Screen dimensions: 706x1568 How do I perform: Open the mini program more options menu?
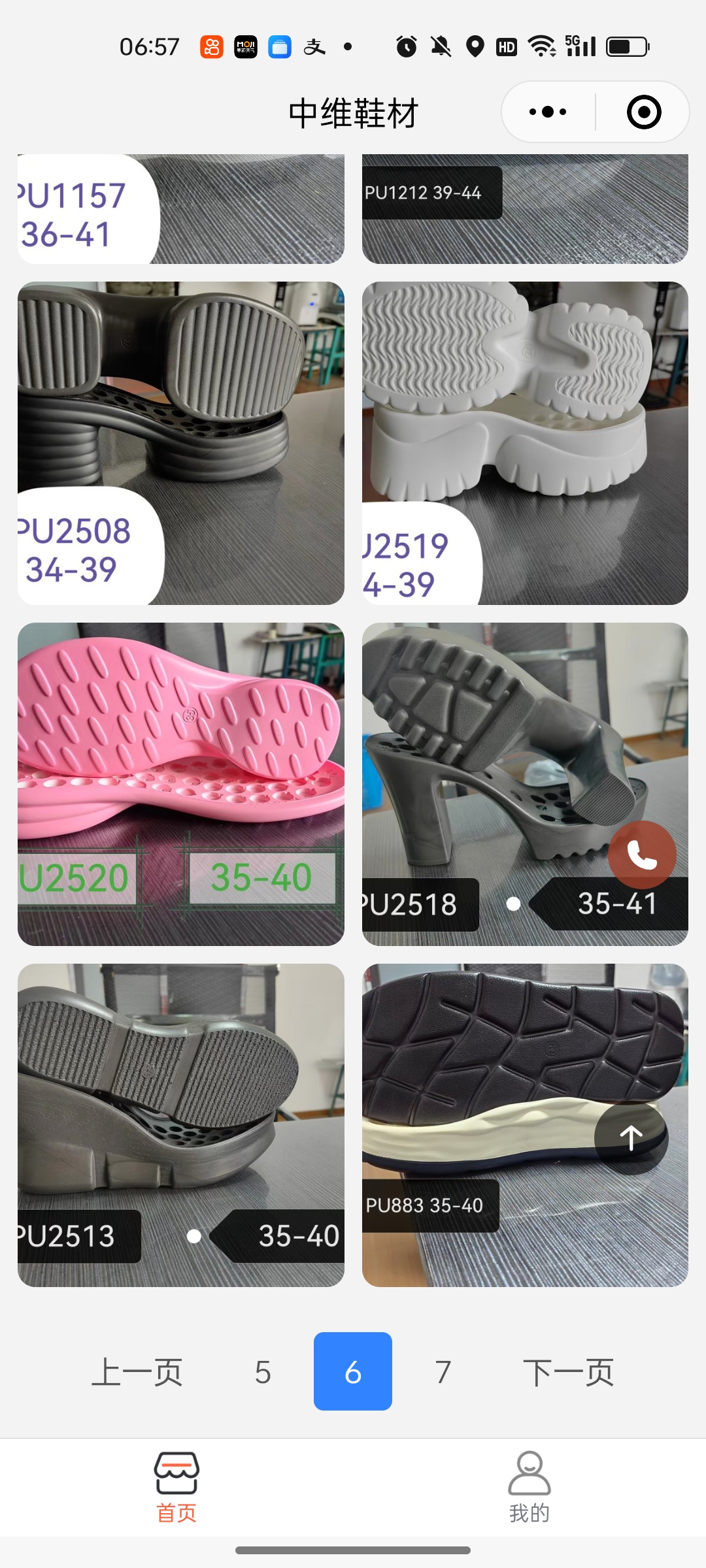tap(548, 112)
